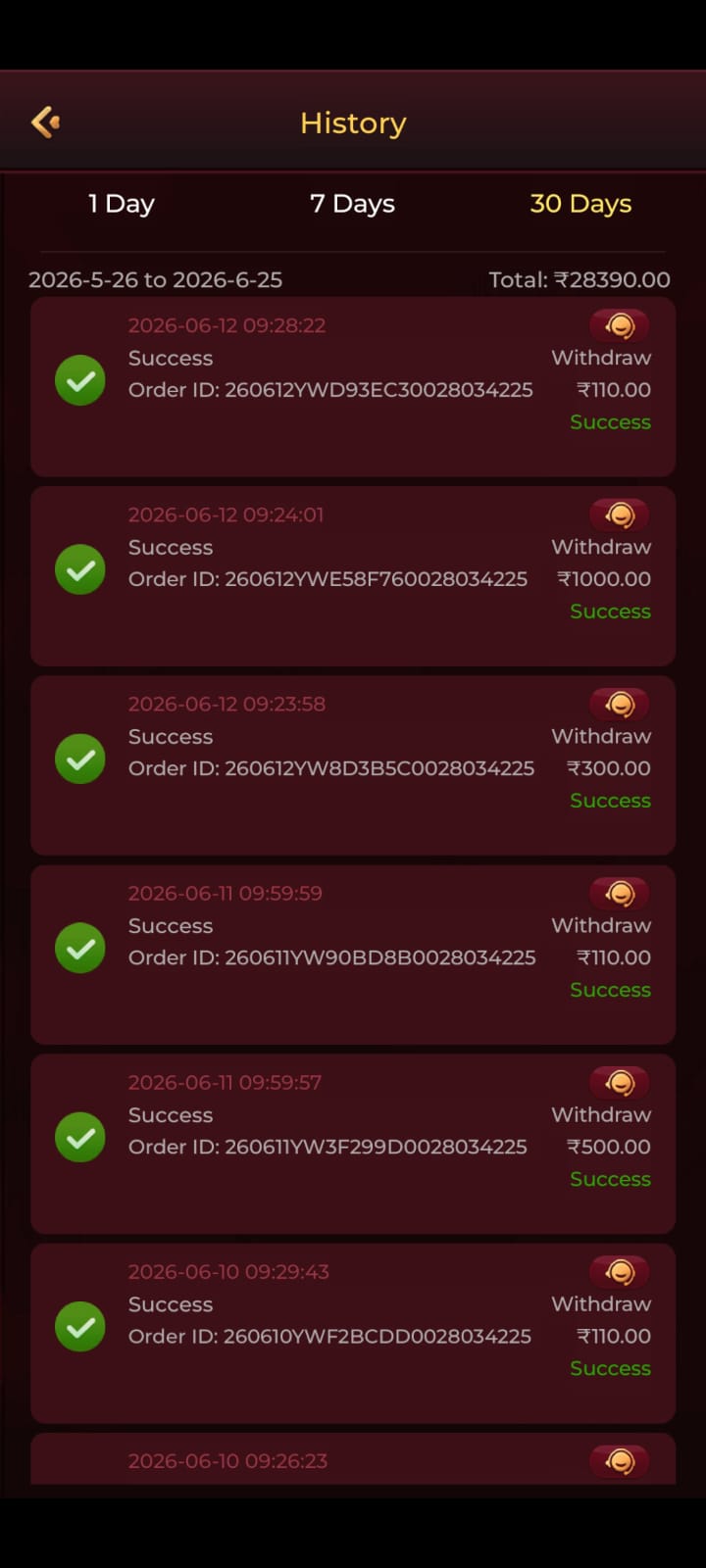The width and height of the screenshot is (706, 1568).
Task: Open support for the ₹300.00 withdrawal
Action: click(619, 704)
